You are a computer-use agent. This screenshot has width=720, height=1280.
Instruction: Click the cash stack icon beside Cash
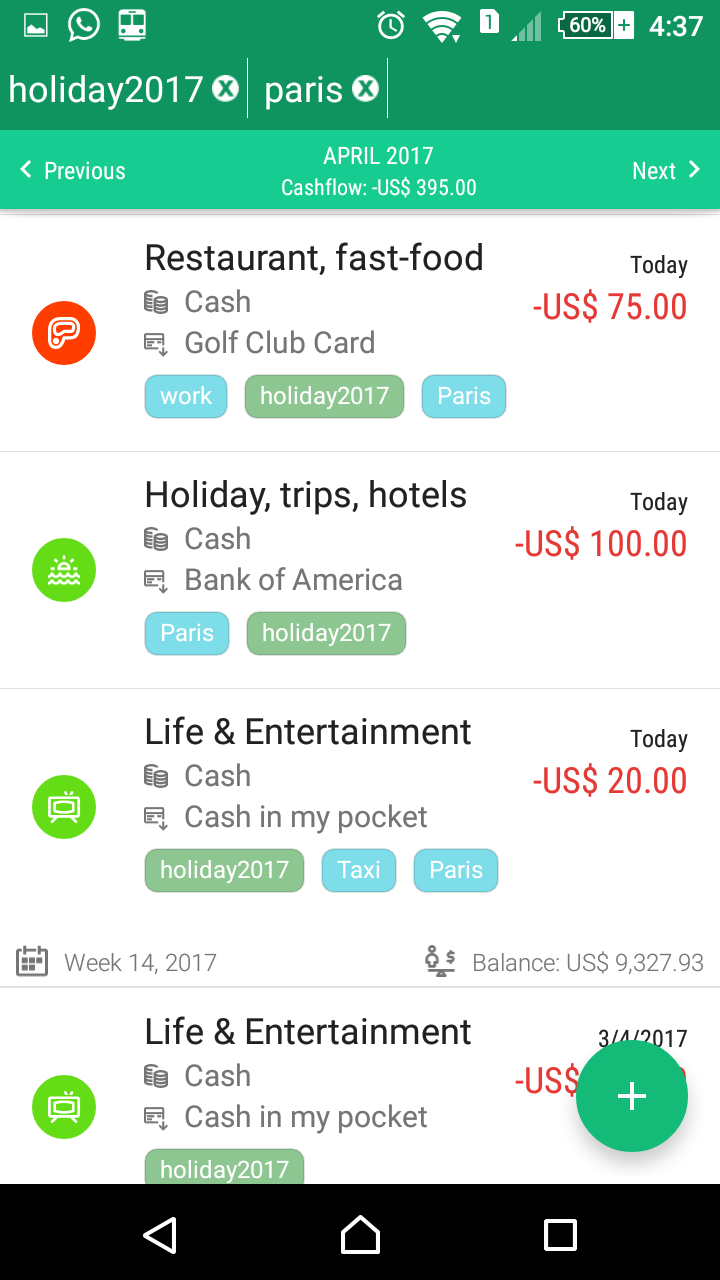pyautogui.click(x=157, y=301)
